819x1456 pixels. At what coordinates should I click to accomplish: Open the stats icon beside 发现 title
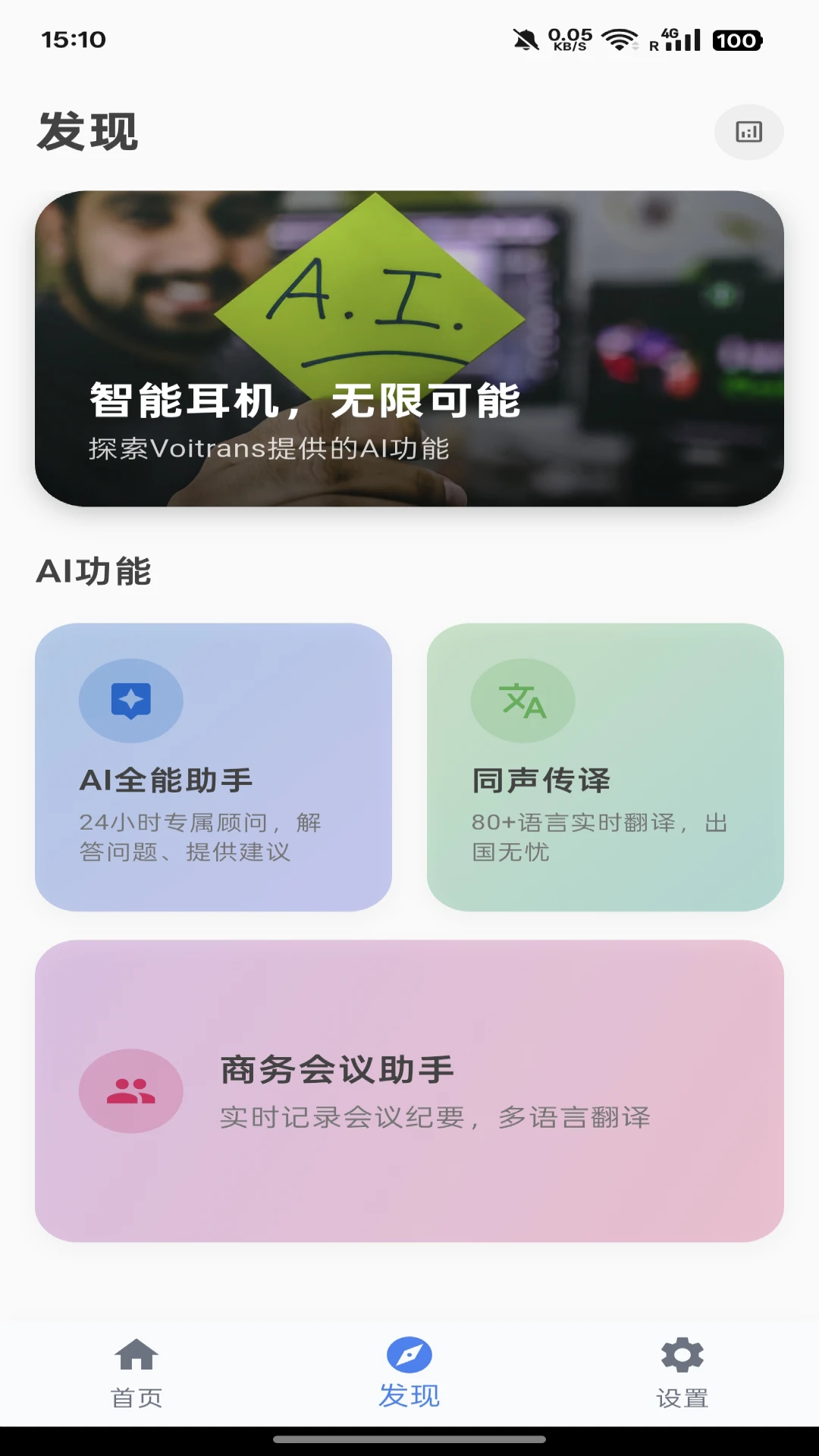pyautogui.click(x=748, y=132)
